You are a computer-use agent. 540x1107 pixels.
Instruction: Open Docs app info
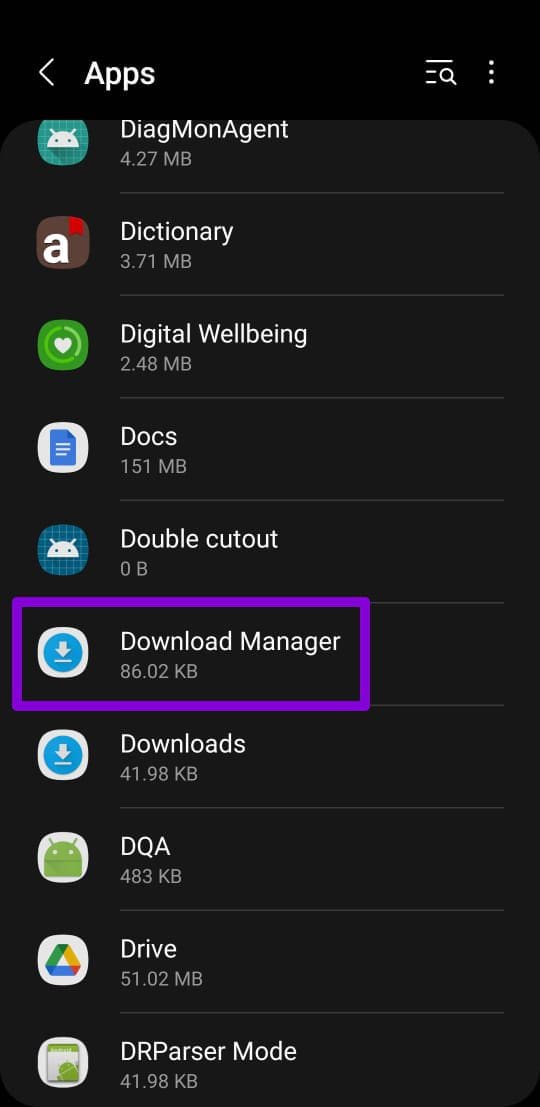[x=270, y=449]
